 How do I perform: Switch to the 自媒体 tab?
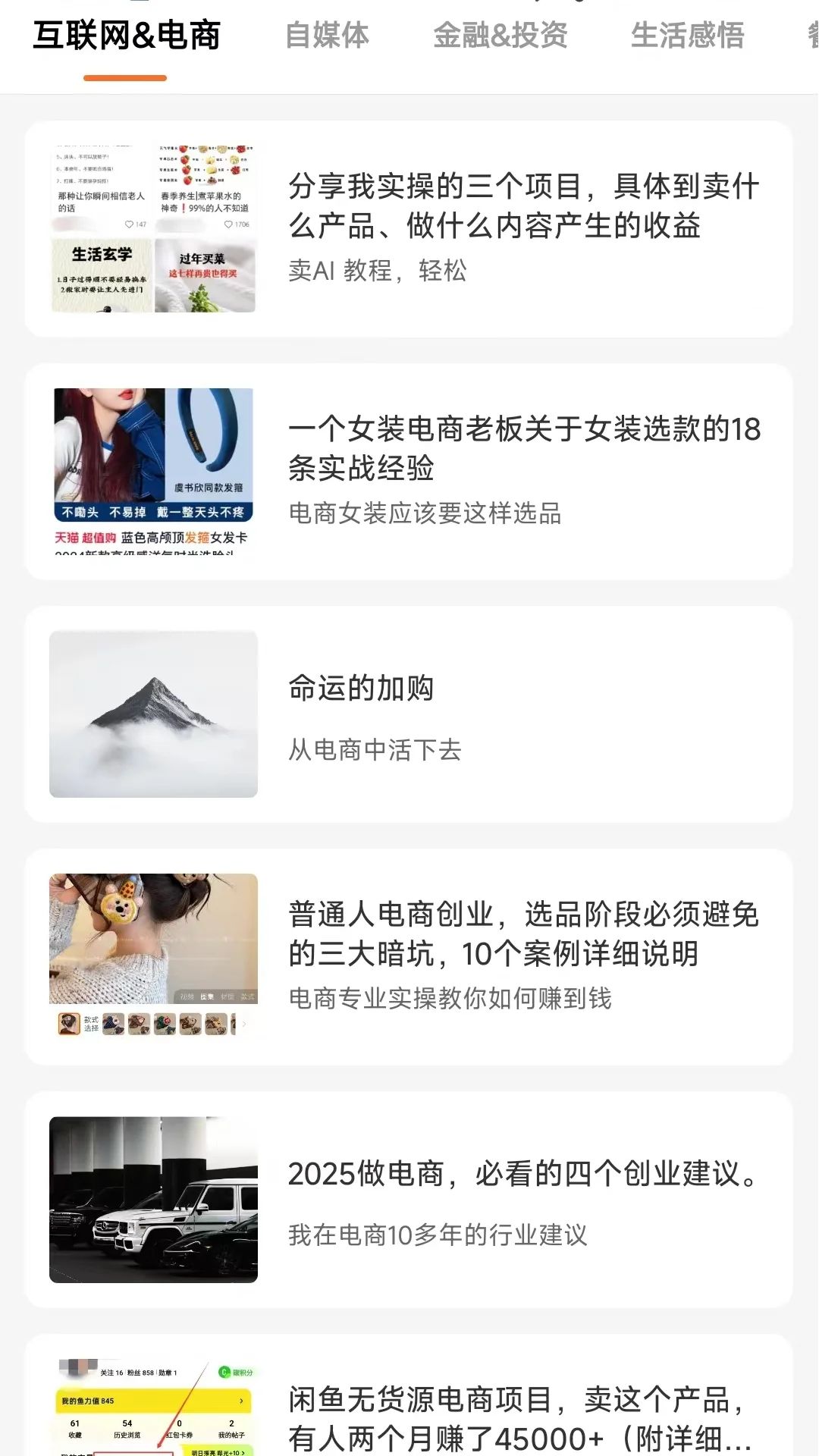point(328,36)
